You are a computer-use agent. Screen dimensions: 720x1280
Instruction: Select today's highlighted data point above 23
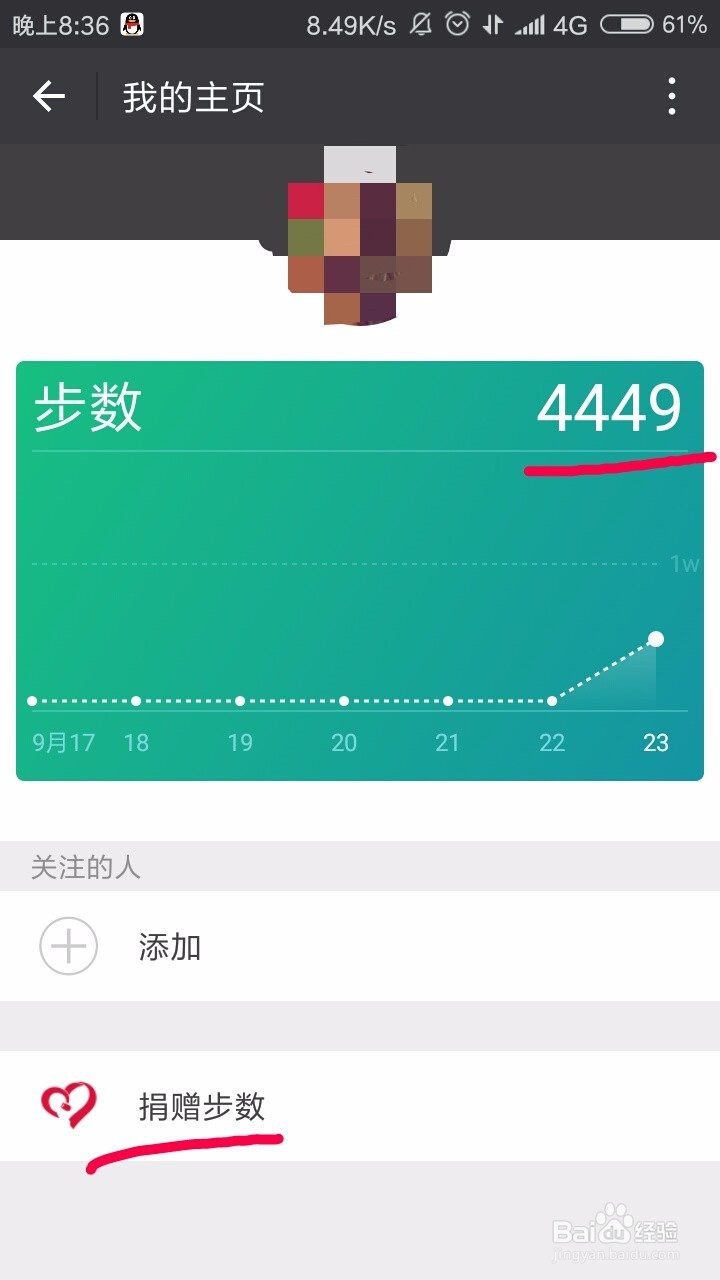(657, 636)
